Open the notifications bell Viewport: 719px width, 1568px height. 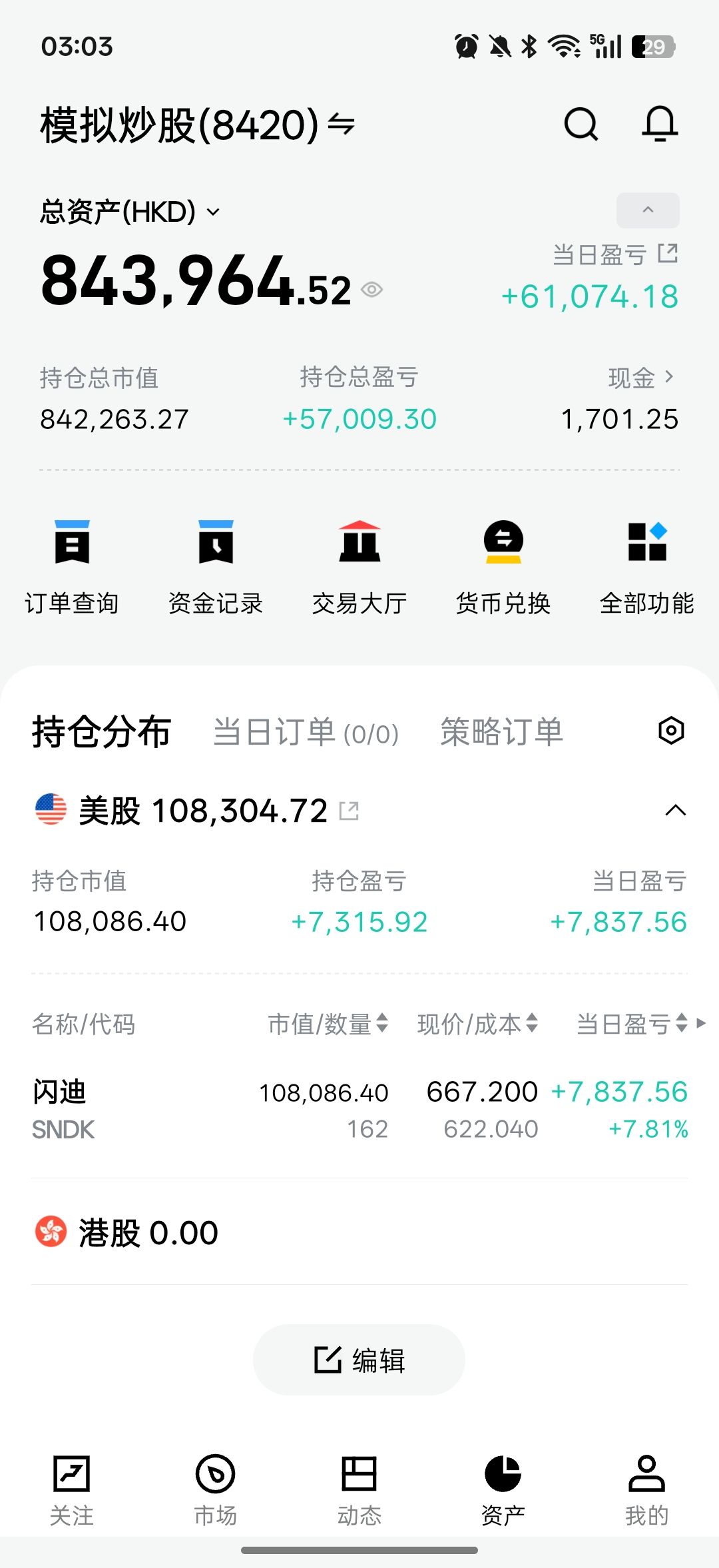point(659,124)
